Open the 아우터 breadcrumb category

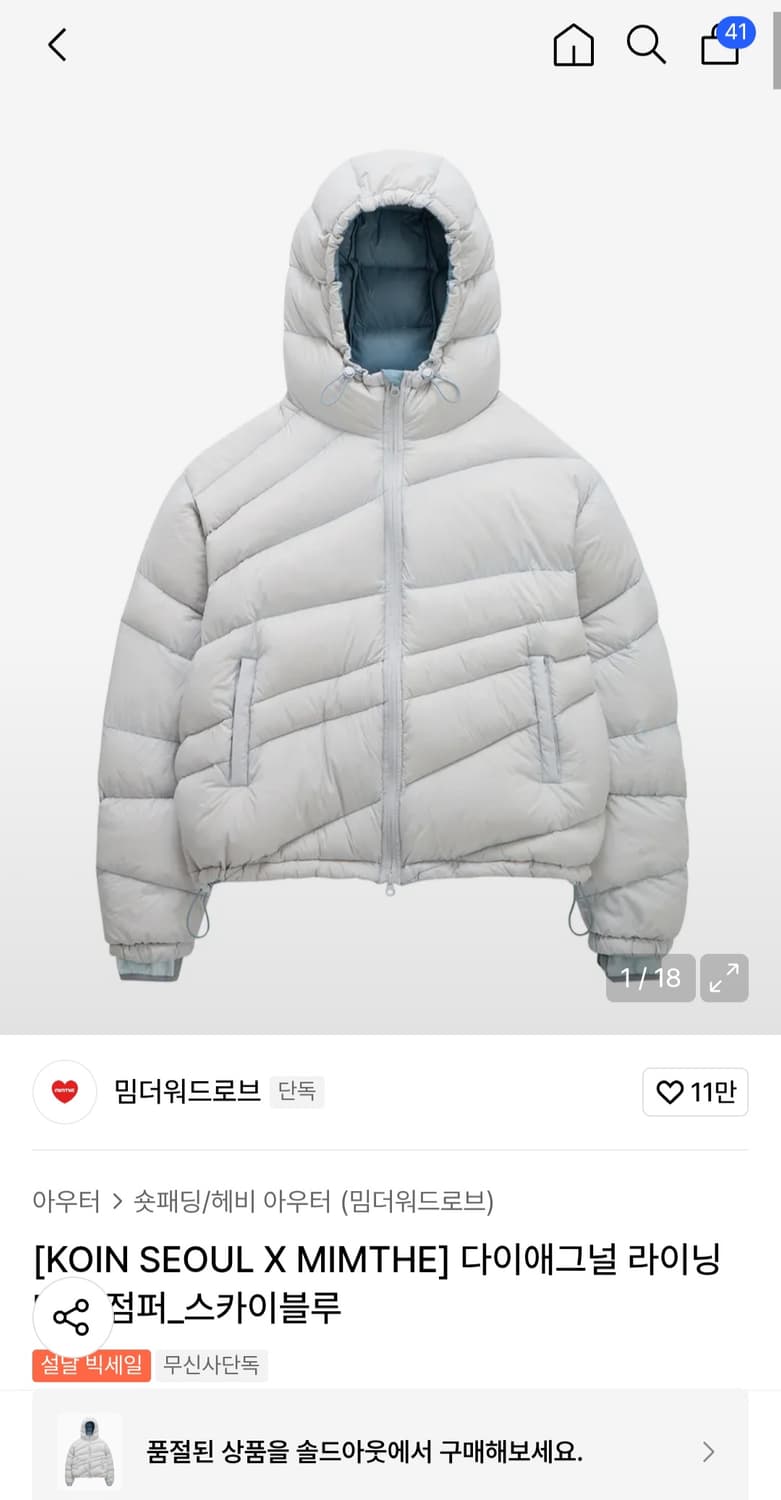[64, 1202]
